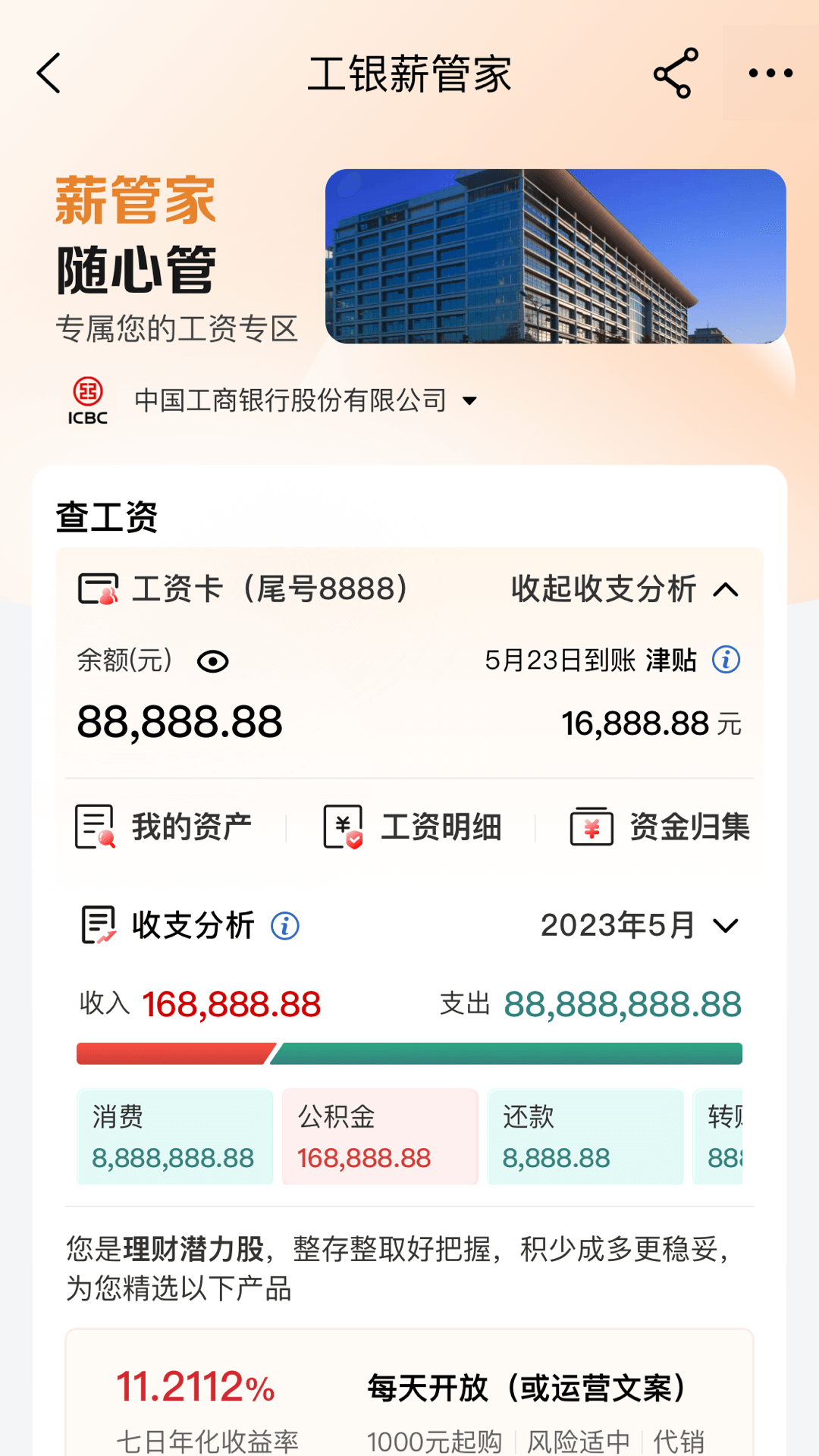
Task: Open the 公积金 income category
Action: pyautogui.click(x=380, y=1137)
